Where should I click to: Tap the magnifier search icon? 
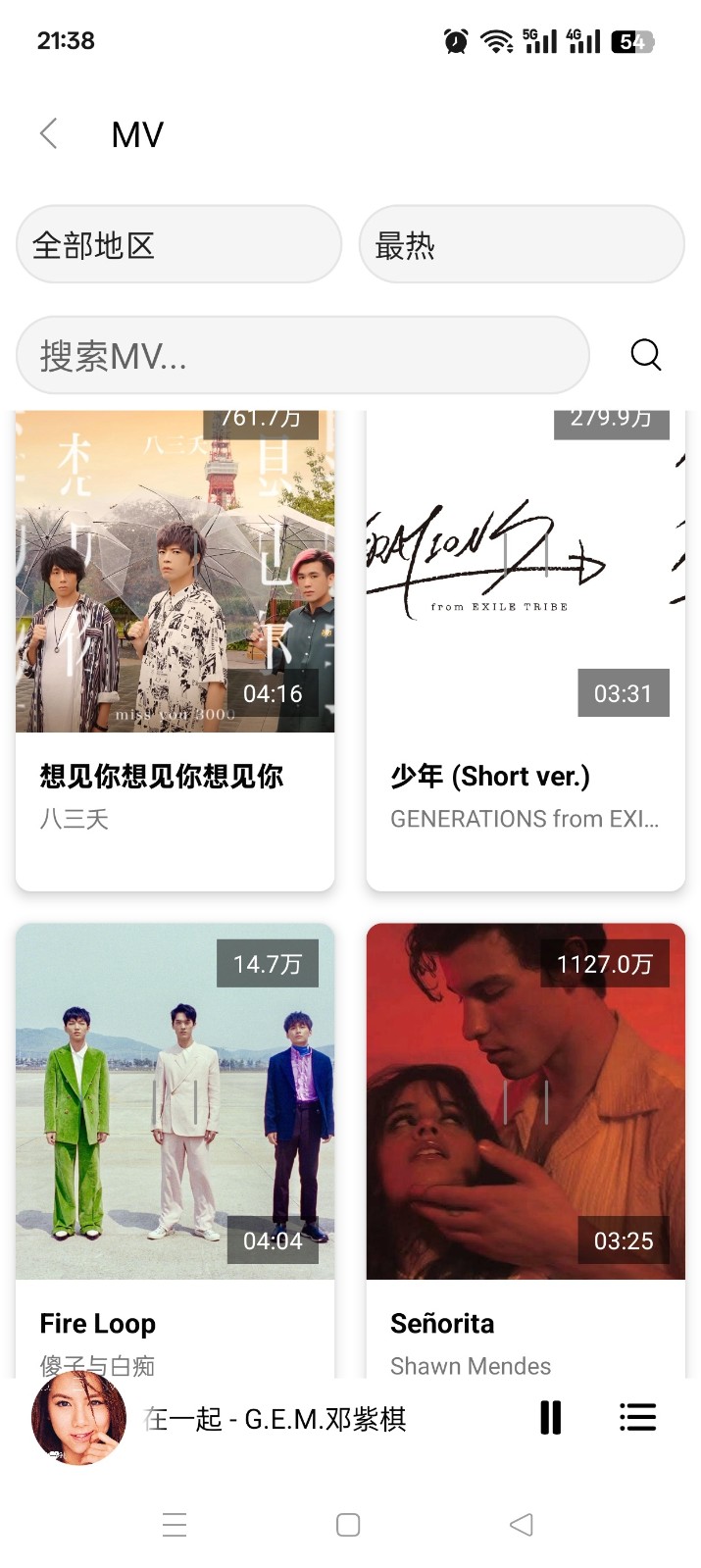(645, 355)
